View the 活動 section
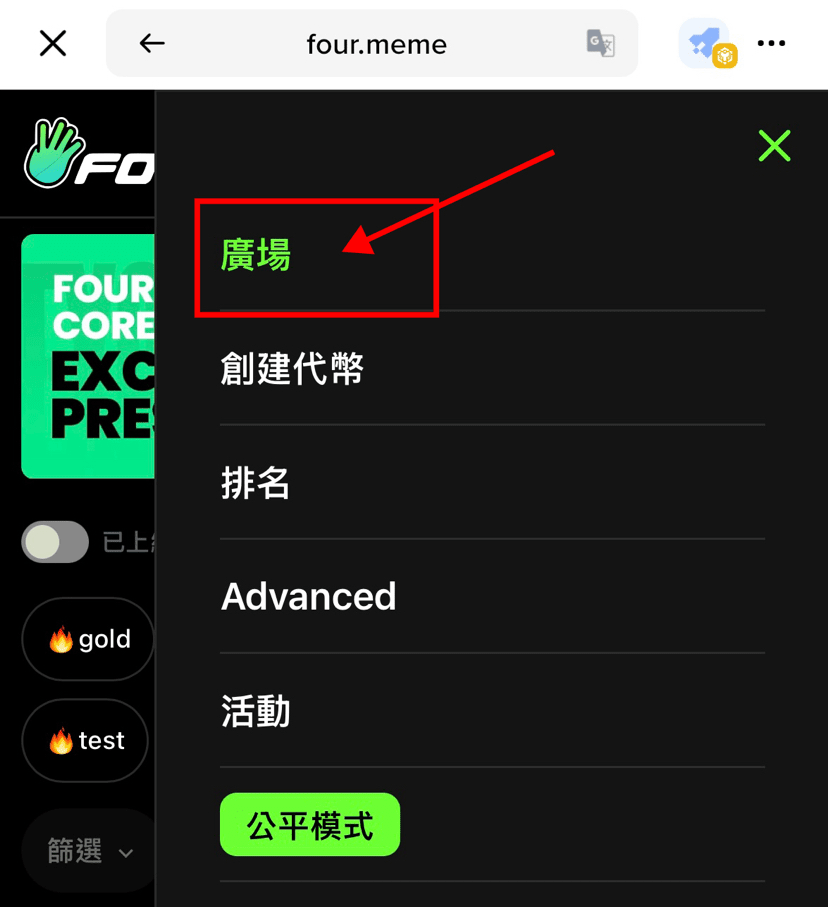This screenshot has width=828, height=907. pos(256,711)
